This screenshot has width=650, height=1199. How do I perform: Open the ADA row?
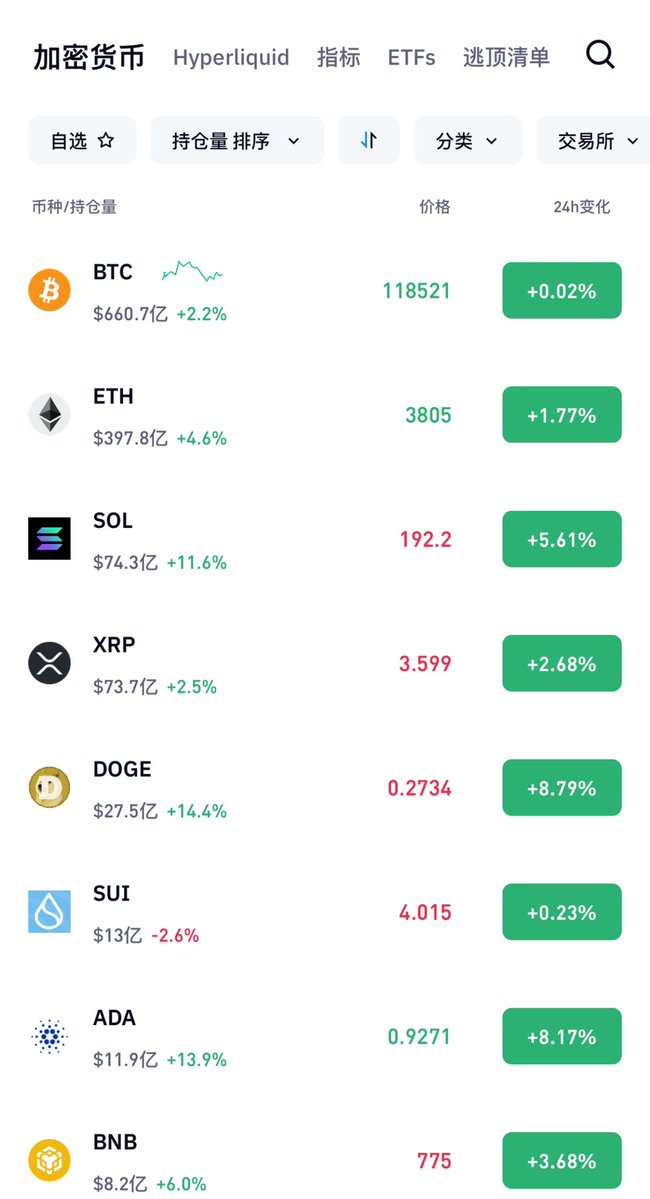[325, 1036]
